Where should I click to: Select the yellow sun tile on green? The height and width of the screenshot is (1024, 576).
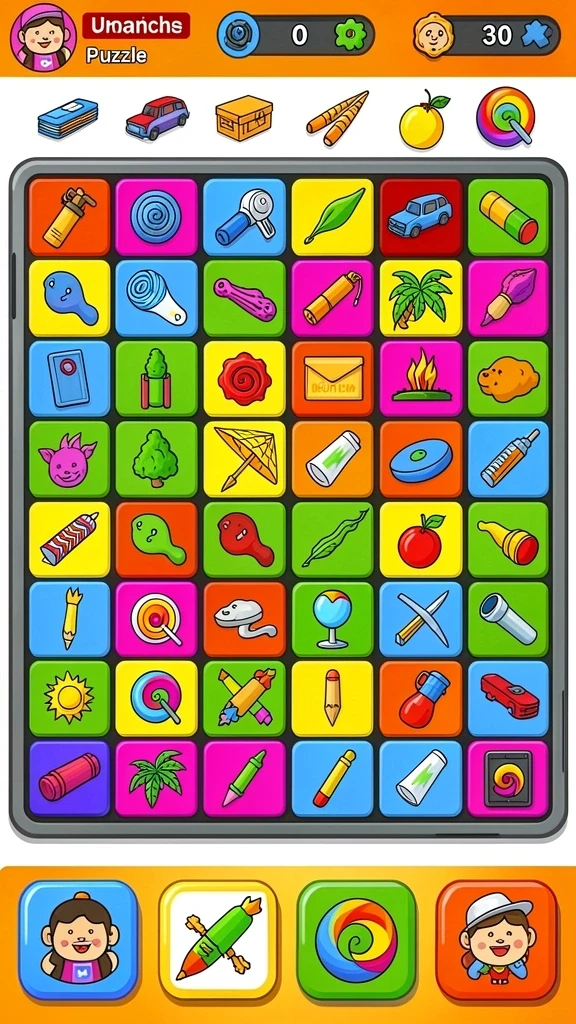(x=69, y=699)
